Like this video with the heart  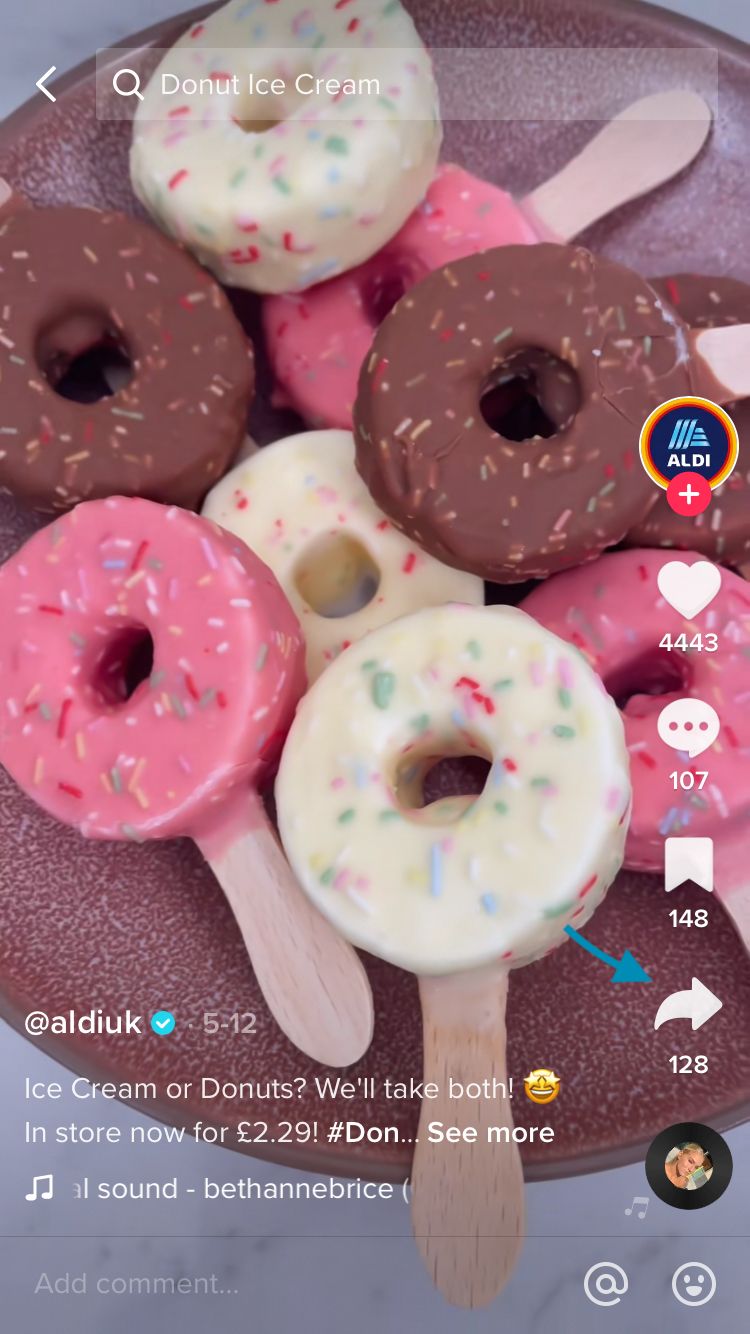tap(688, 591)
